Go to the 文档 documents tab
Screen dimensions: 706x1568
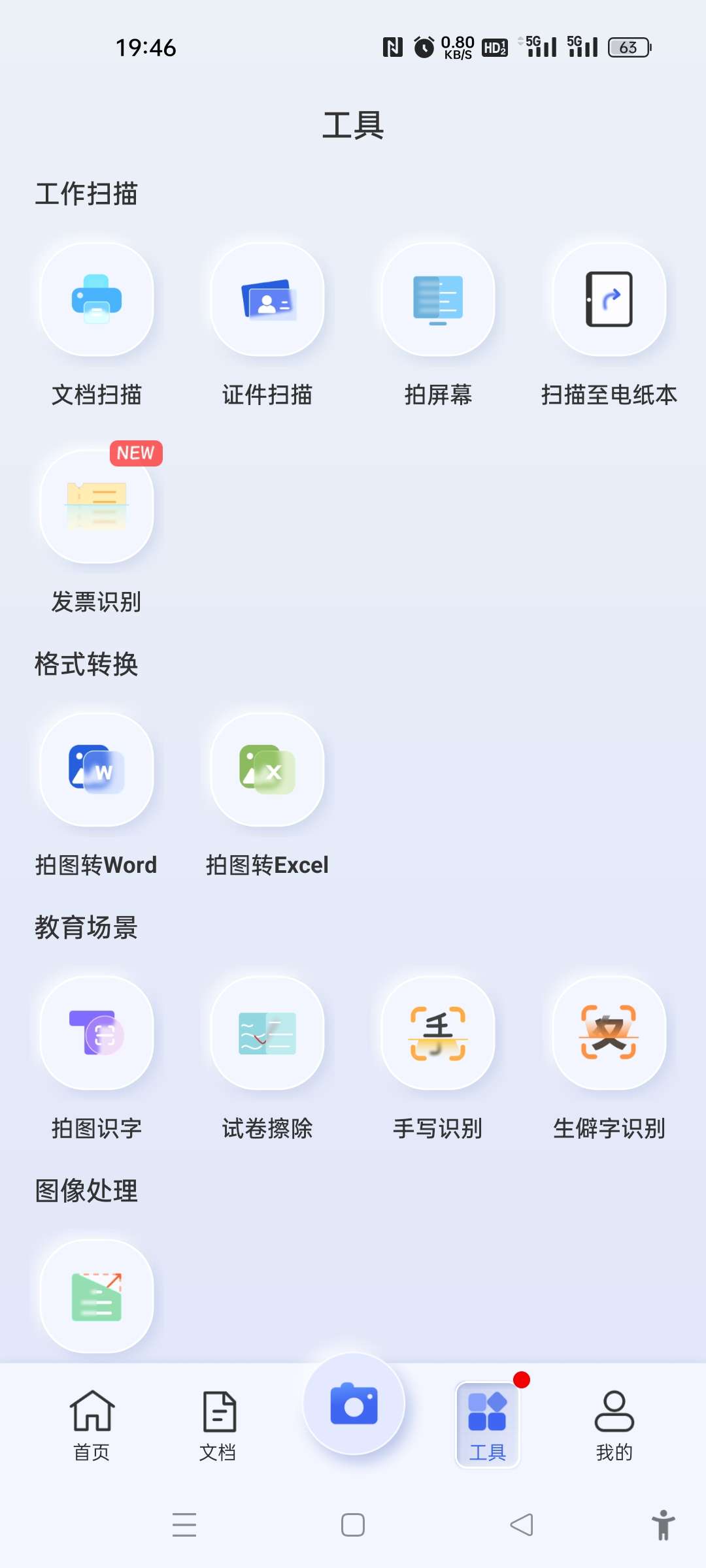point(218,1424)
